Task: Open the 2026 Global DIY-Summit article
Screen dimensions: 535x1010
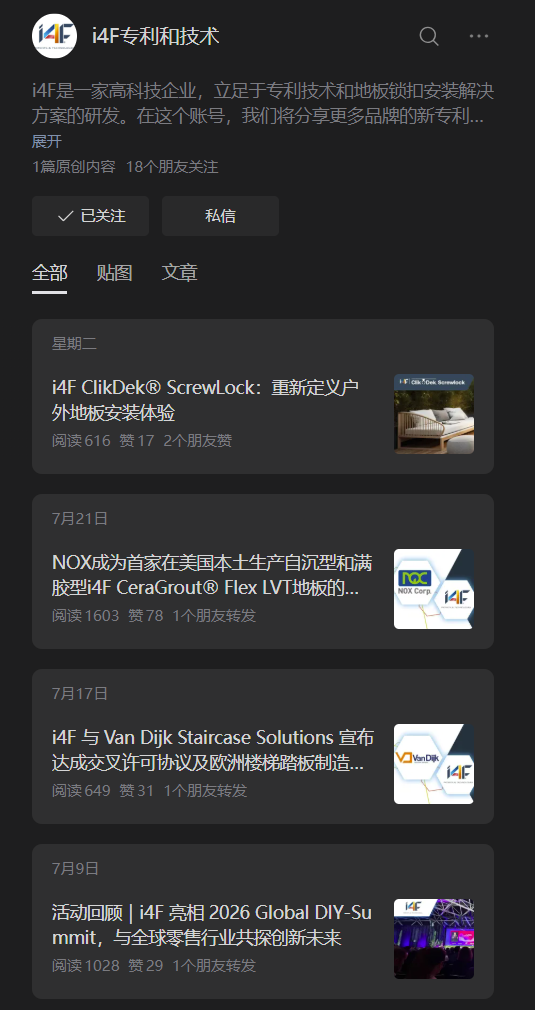Action: point(263,922)
